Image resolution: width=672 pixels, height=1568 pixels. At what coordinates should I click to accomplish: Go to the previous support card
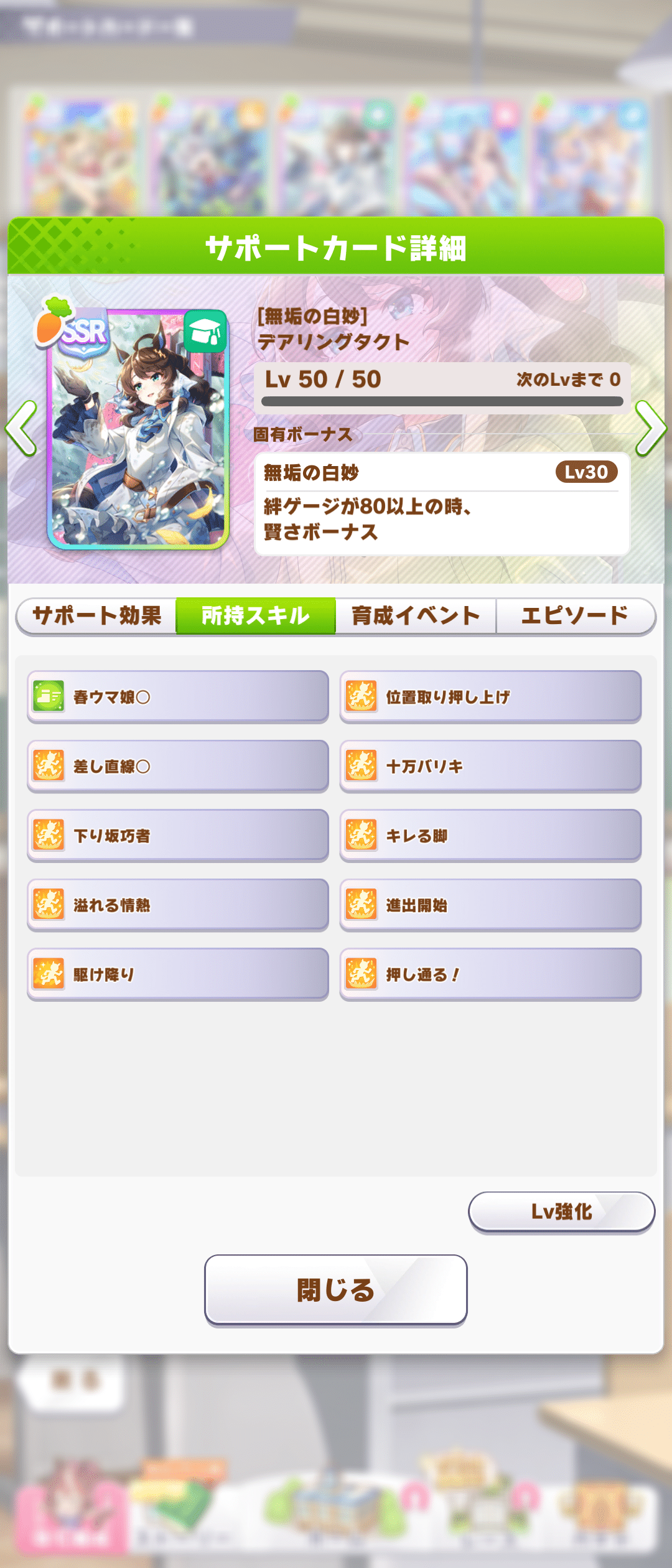(21, 428)
